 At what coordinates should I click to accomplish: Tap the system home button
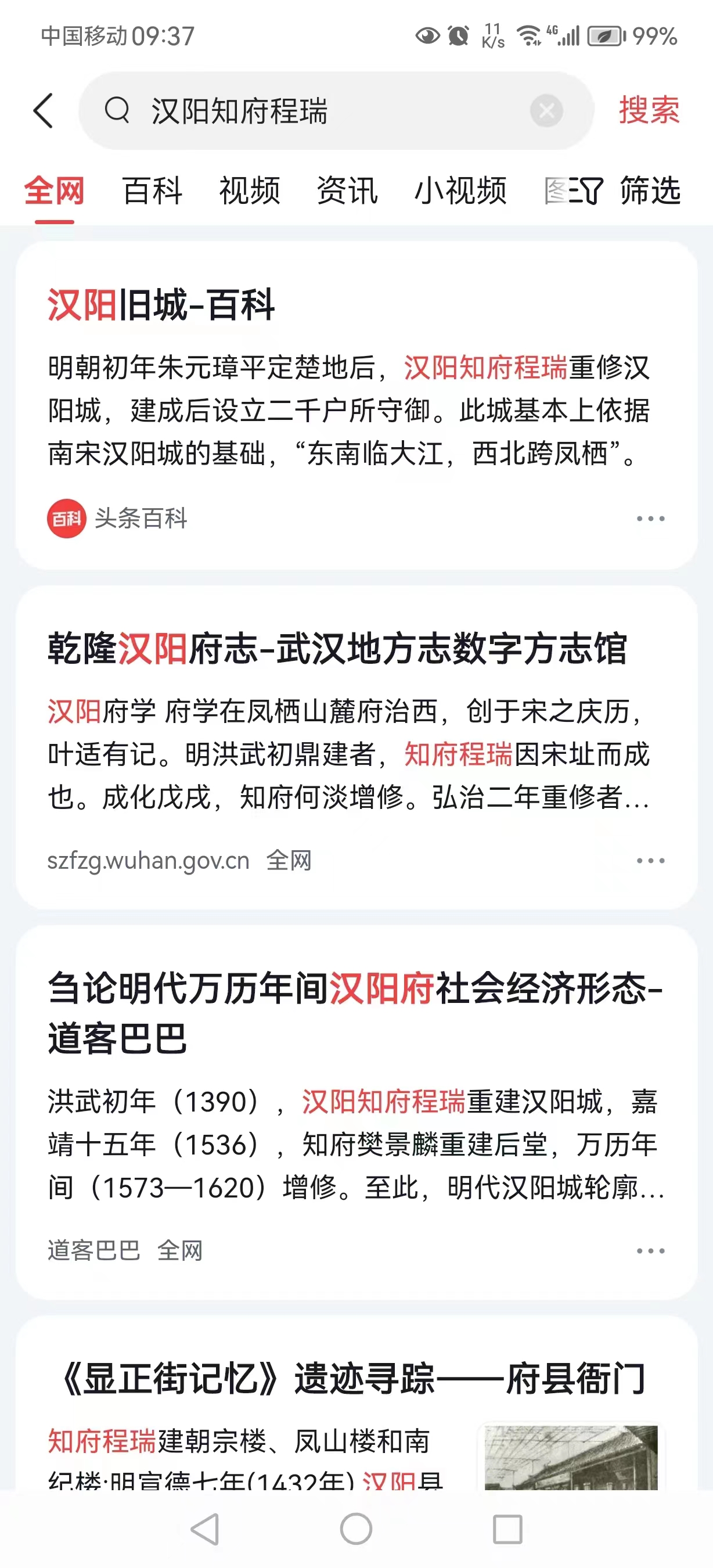click(x=356, y=1529)
